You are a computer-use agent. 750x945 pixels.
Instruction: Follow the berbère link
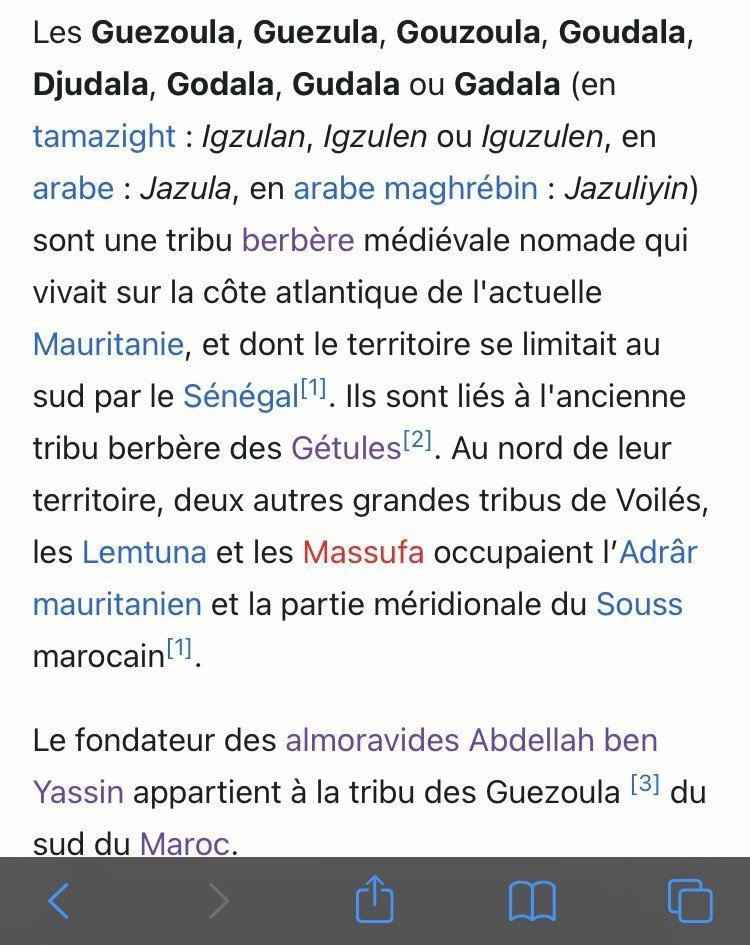pyautogui.click(x=298, y=240)
